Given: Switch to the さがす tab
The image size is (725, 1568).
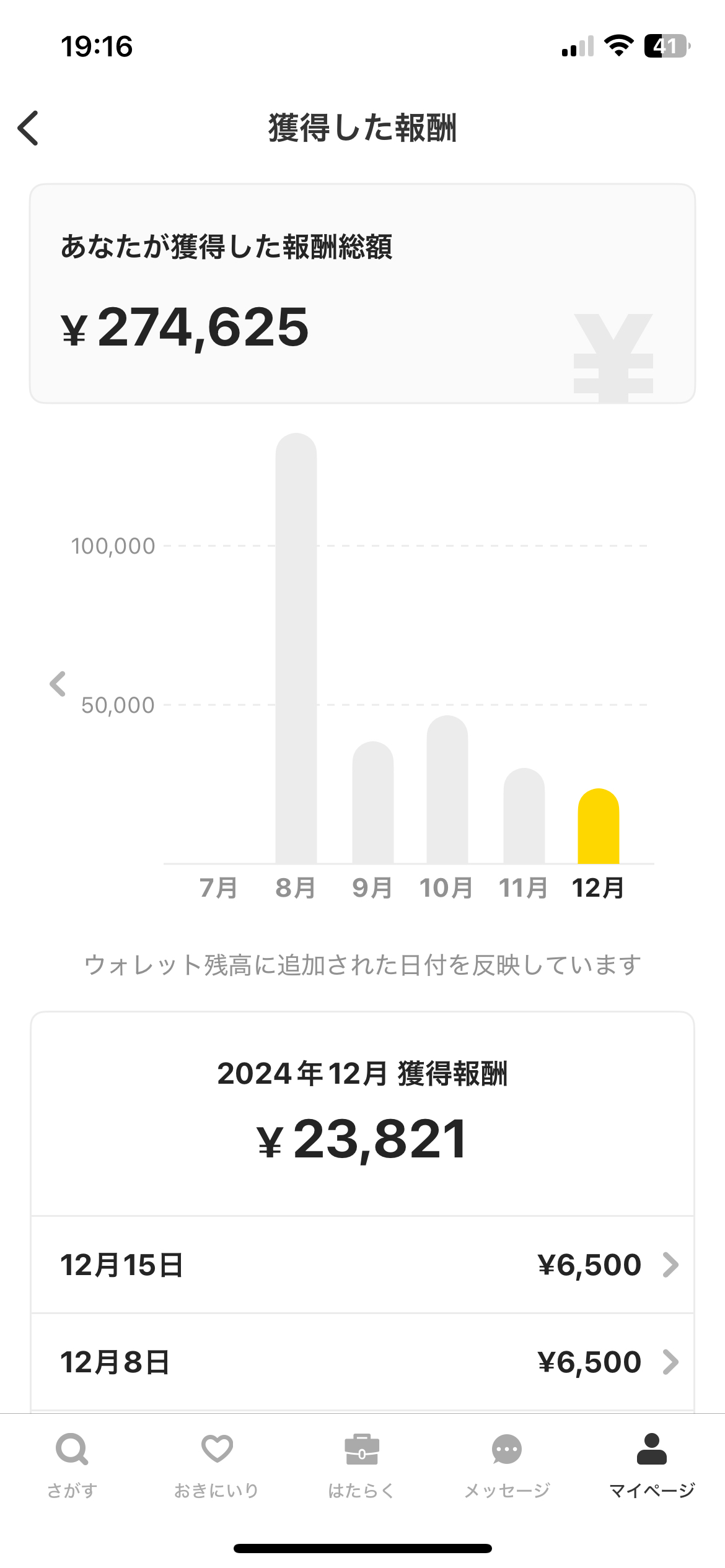Looking at the screenshot, I should [72, 1465].
